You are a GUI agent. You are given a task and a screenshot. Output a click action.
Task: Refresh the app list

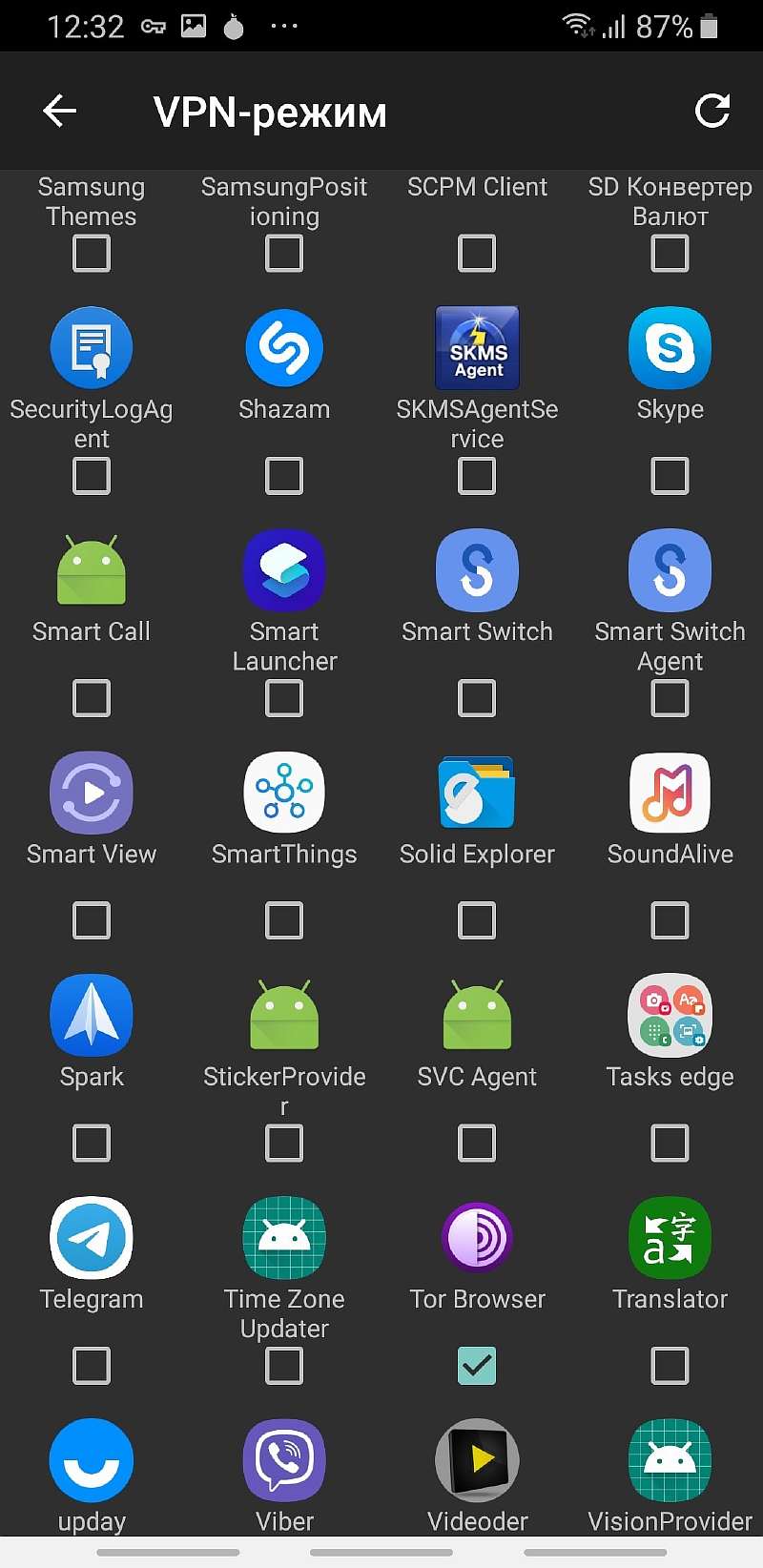tap(711, 112)
